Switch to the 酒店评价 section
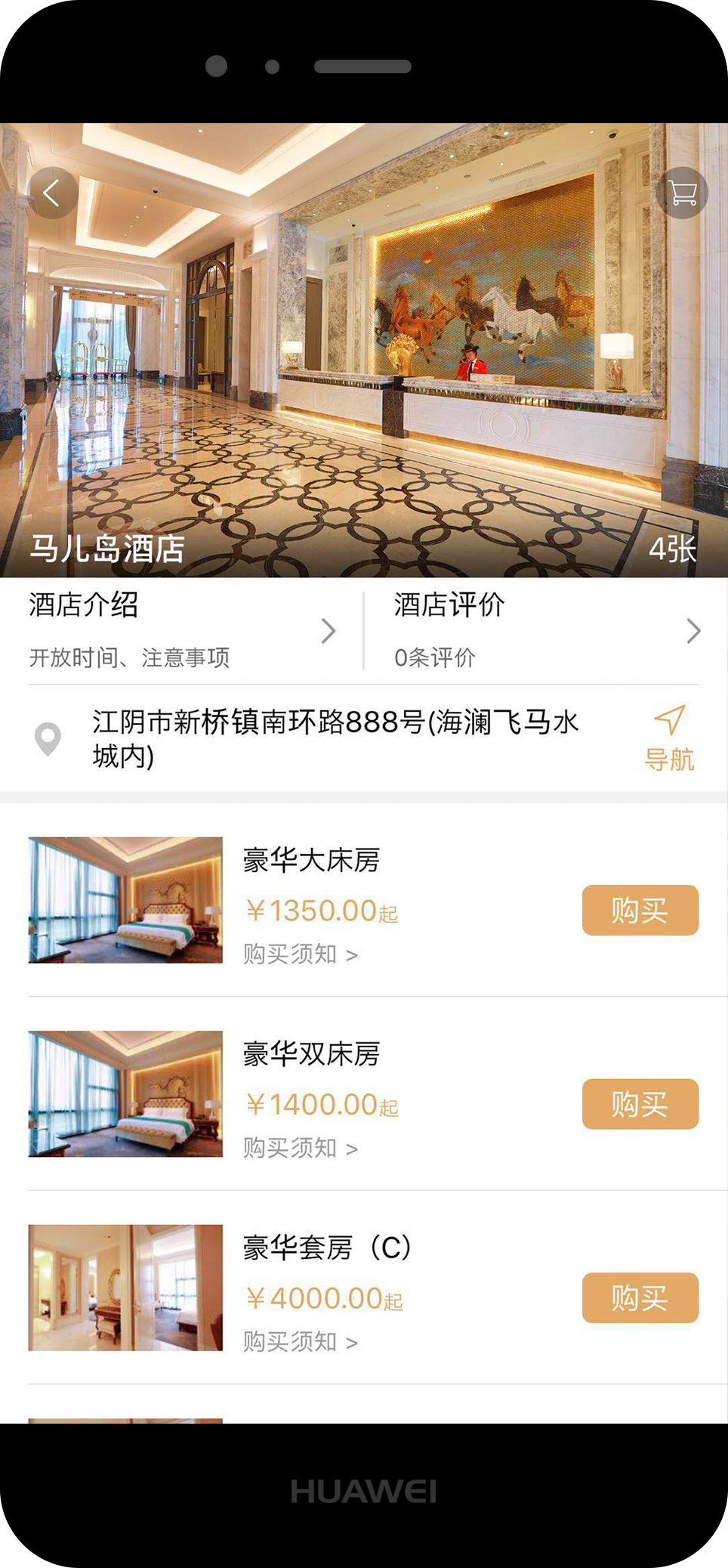The width and height of the screenshot is (728, 1568). point(449,606)
